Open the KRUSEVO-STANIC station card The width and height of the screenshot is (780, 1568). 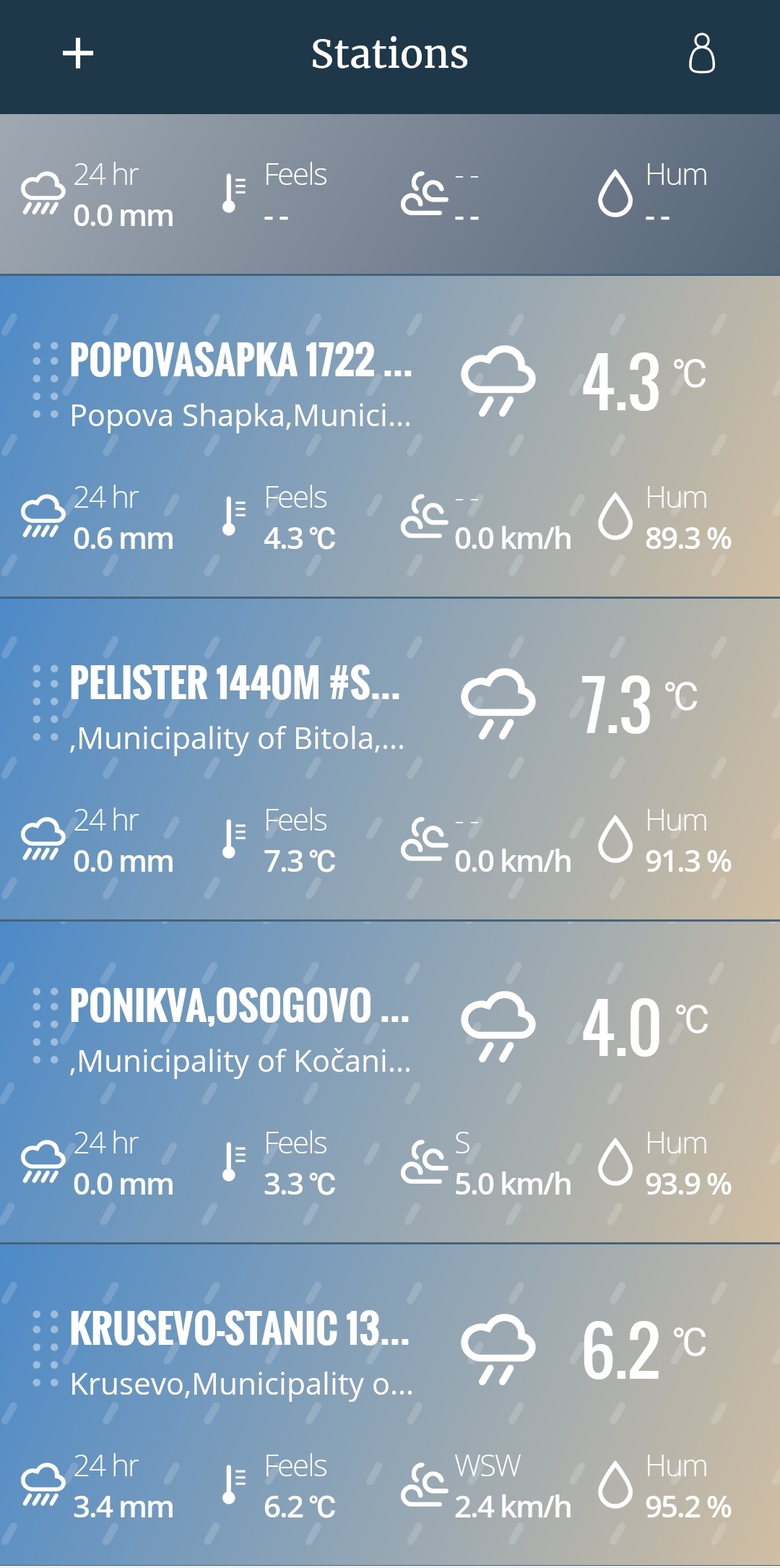[390, 1405]
